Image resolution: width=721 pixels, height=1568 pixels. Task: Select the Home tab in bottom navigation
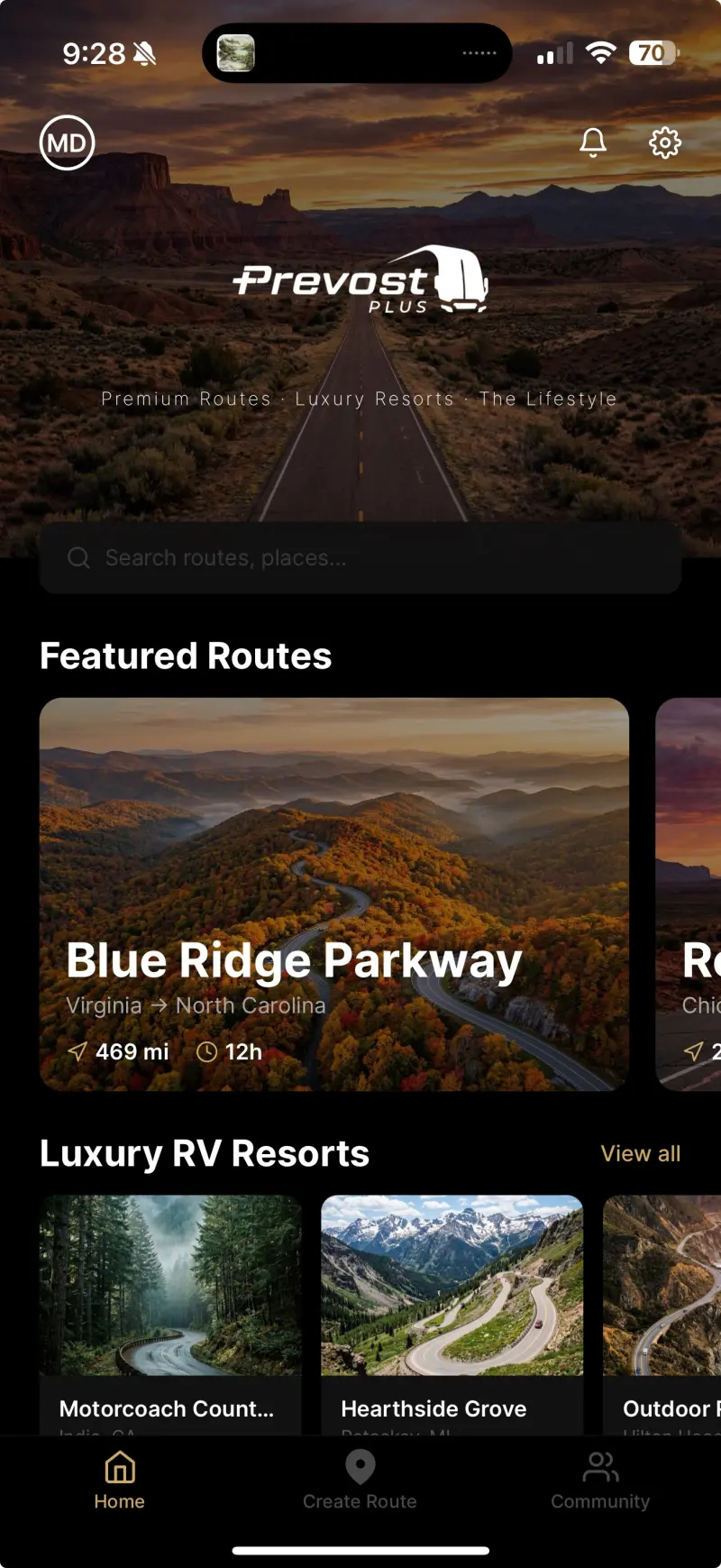click(119, 1483)
